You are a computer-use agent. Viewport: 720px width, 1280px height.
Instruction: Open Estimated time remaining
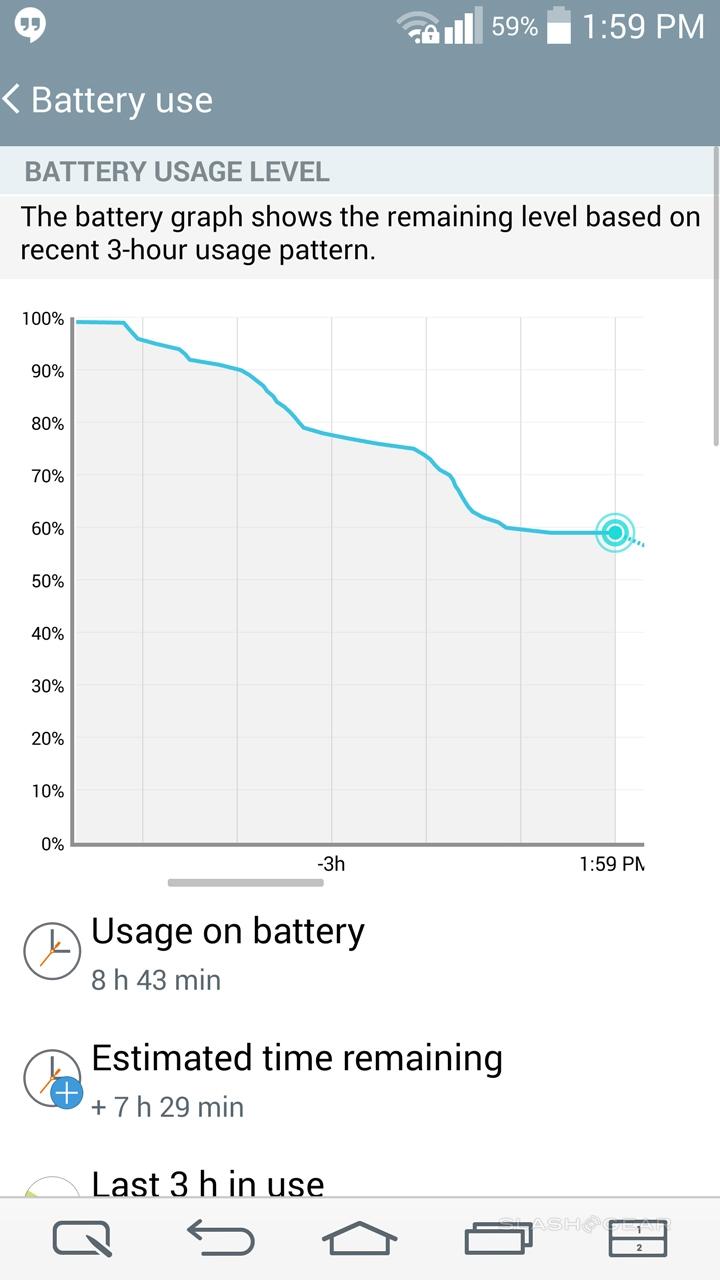click(x=296, y=1078)
